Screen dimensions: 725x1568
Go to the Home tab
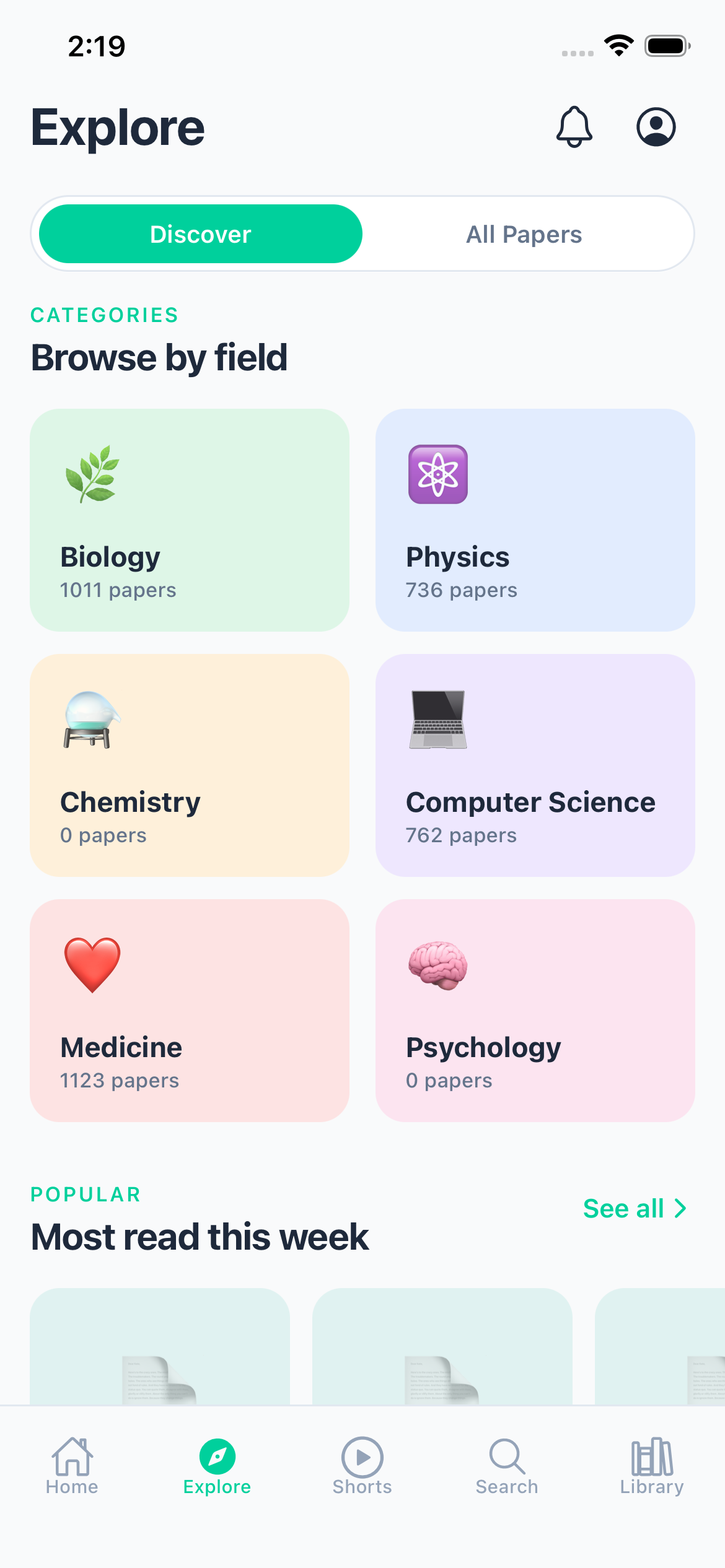click(72, 1465)
